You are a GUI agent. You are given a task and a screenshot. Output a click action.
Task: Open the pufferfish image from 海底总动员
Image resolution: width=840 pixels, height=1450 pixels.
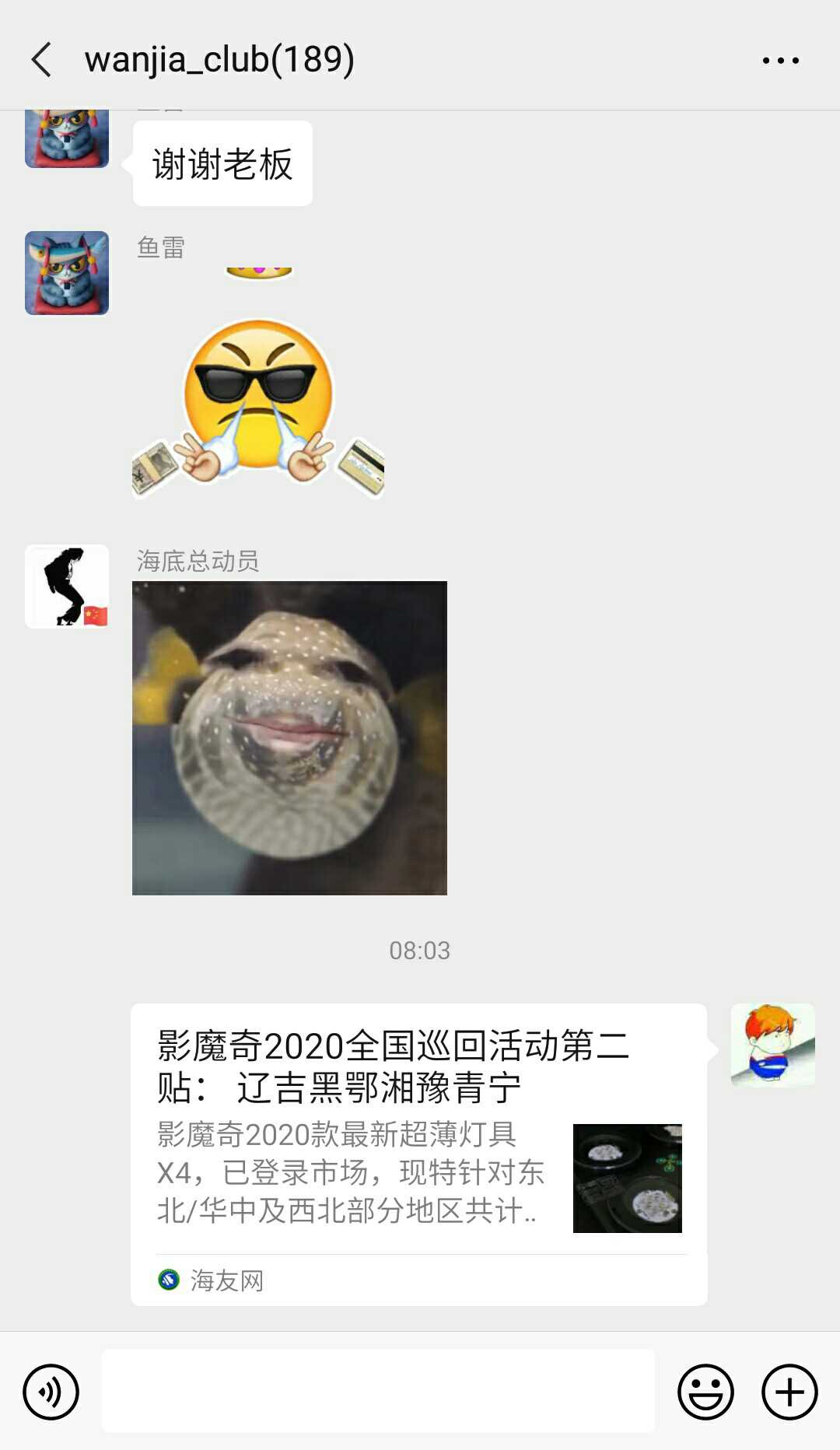point(289,737)
